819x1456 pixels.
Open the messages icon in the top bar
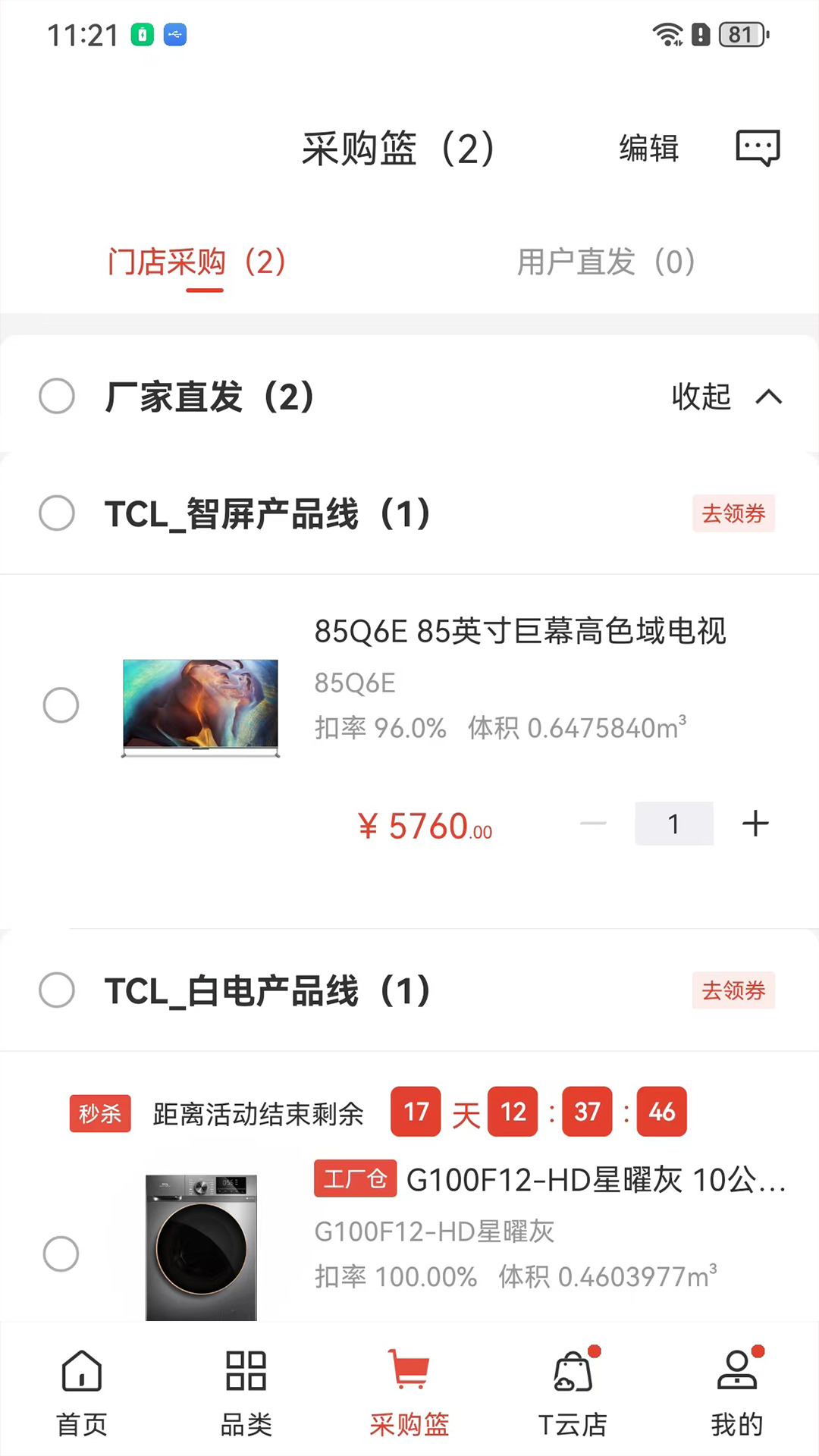tap(758, 148)
